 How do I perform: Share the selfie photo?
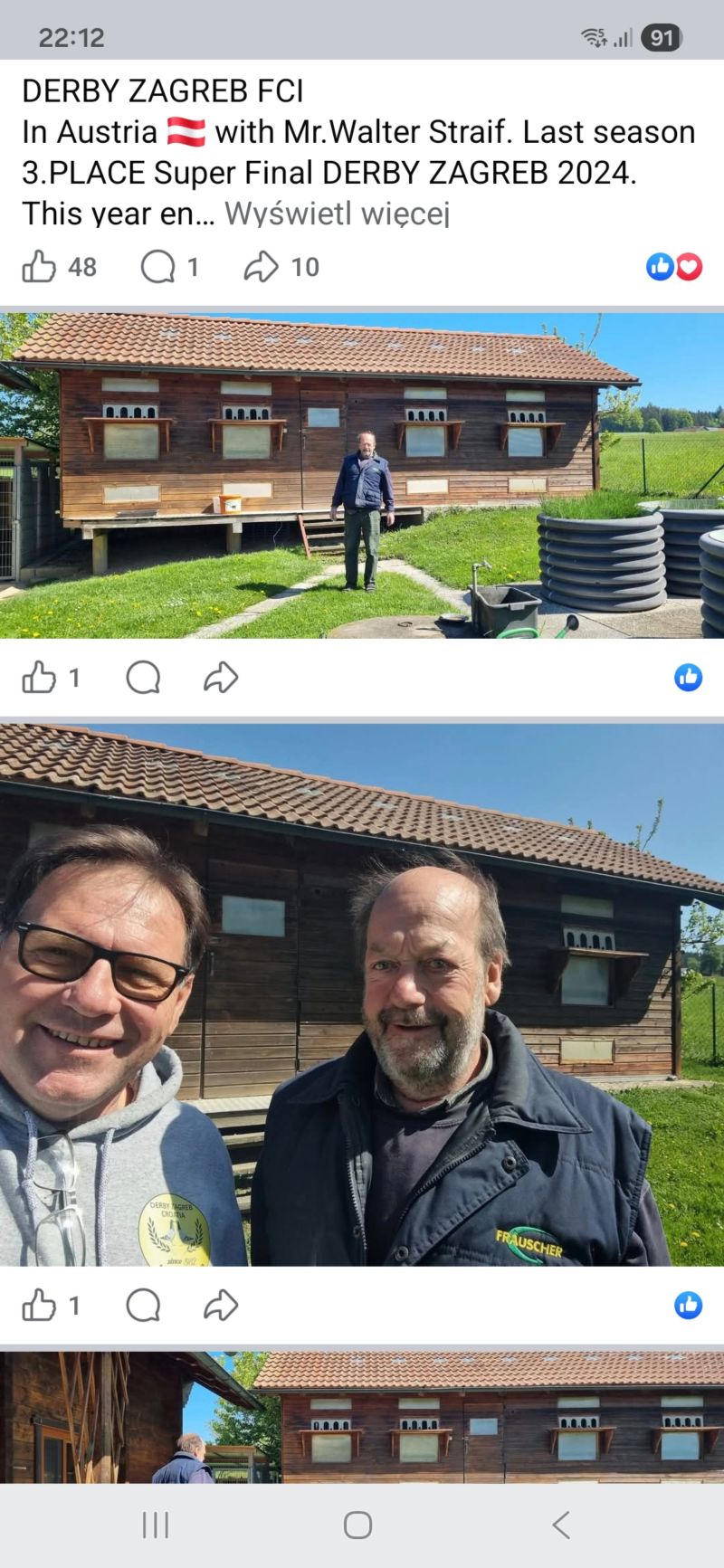pyautogui.click(x=221, y=1306)
